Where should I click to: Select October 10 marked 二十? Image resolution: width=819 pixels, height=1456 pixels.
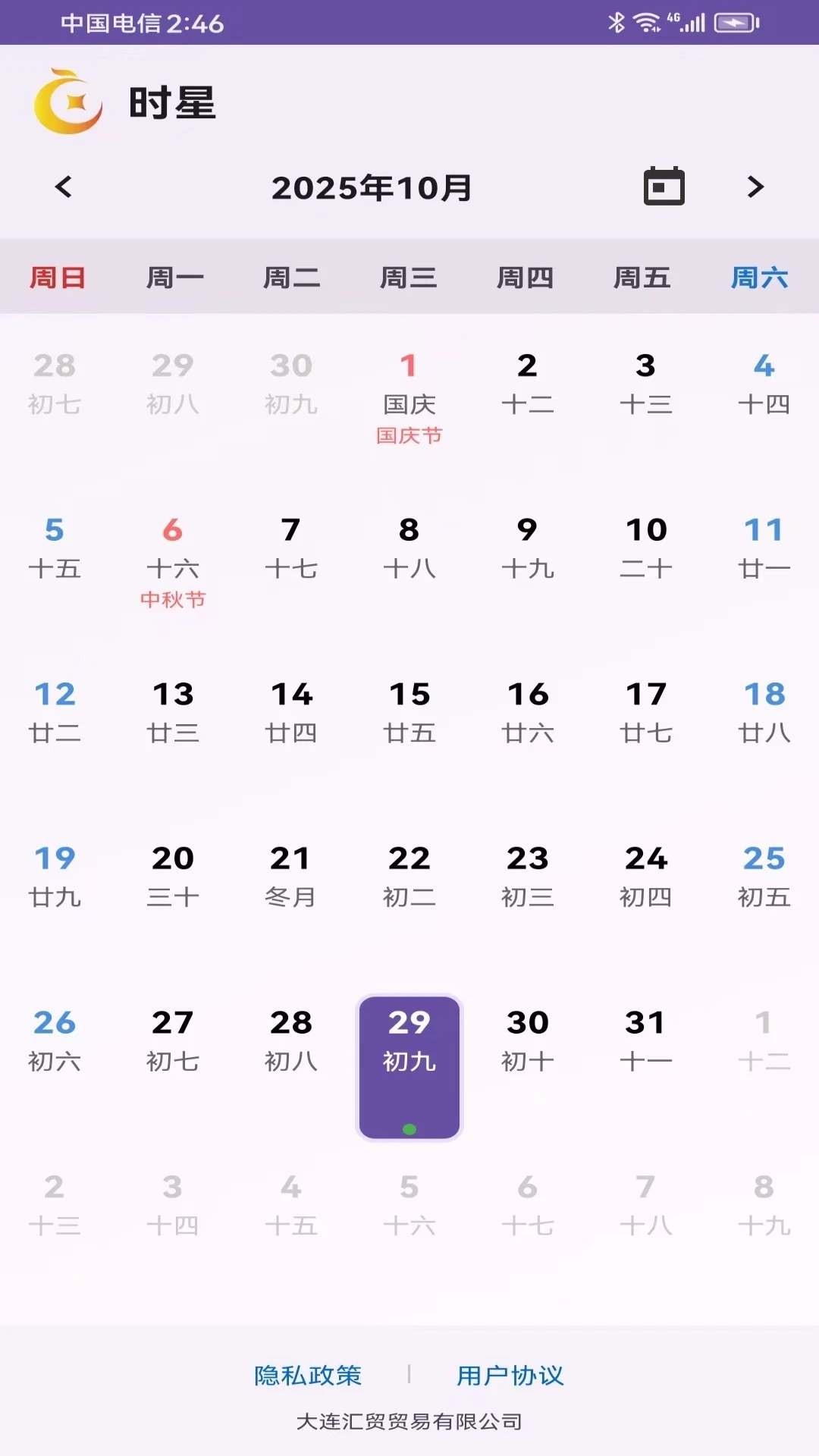(645, 548)
